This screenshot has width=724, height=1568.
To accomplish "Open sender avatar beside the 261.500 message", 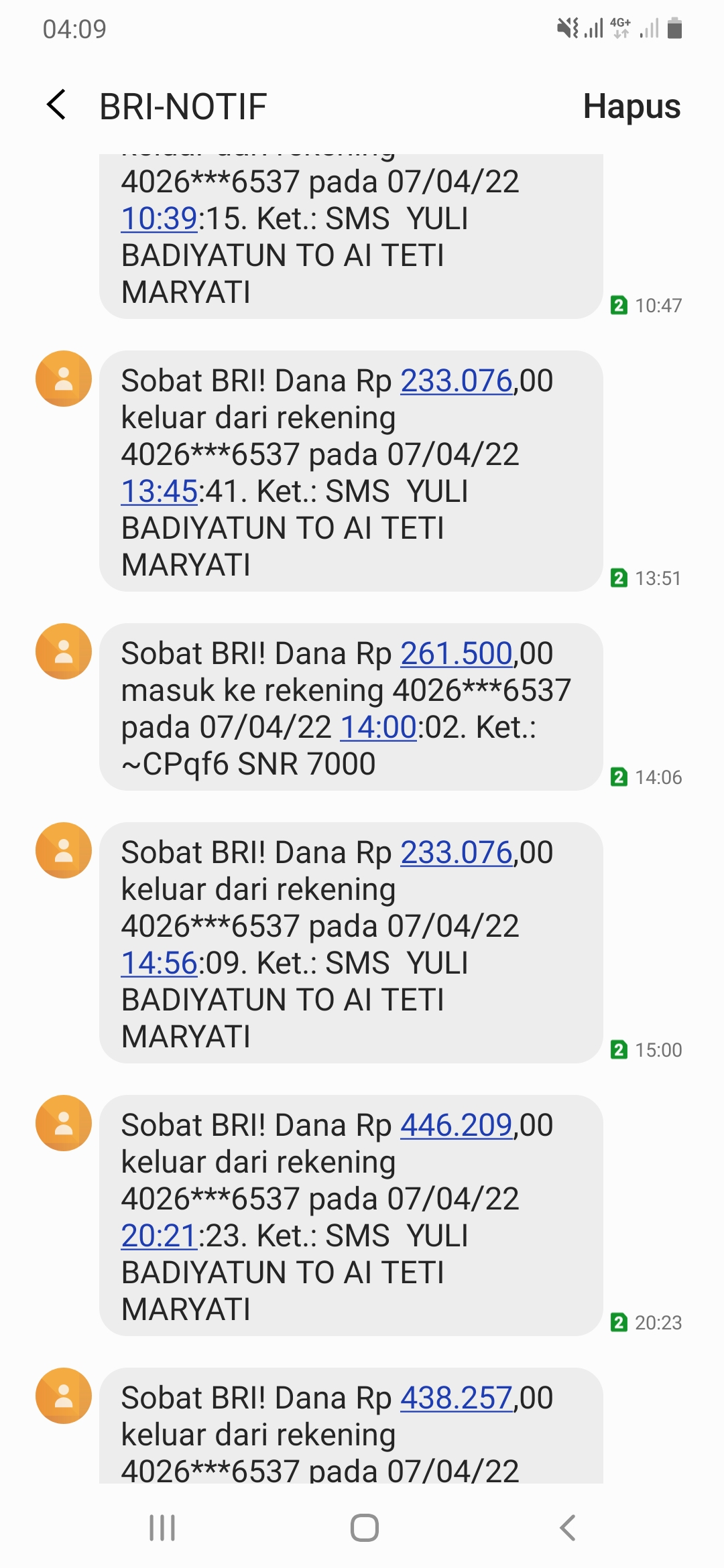I will 64,651.
